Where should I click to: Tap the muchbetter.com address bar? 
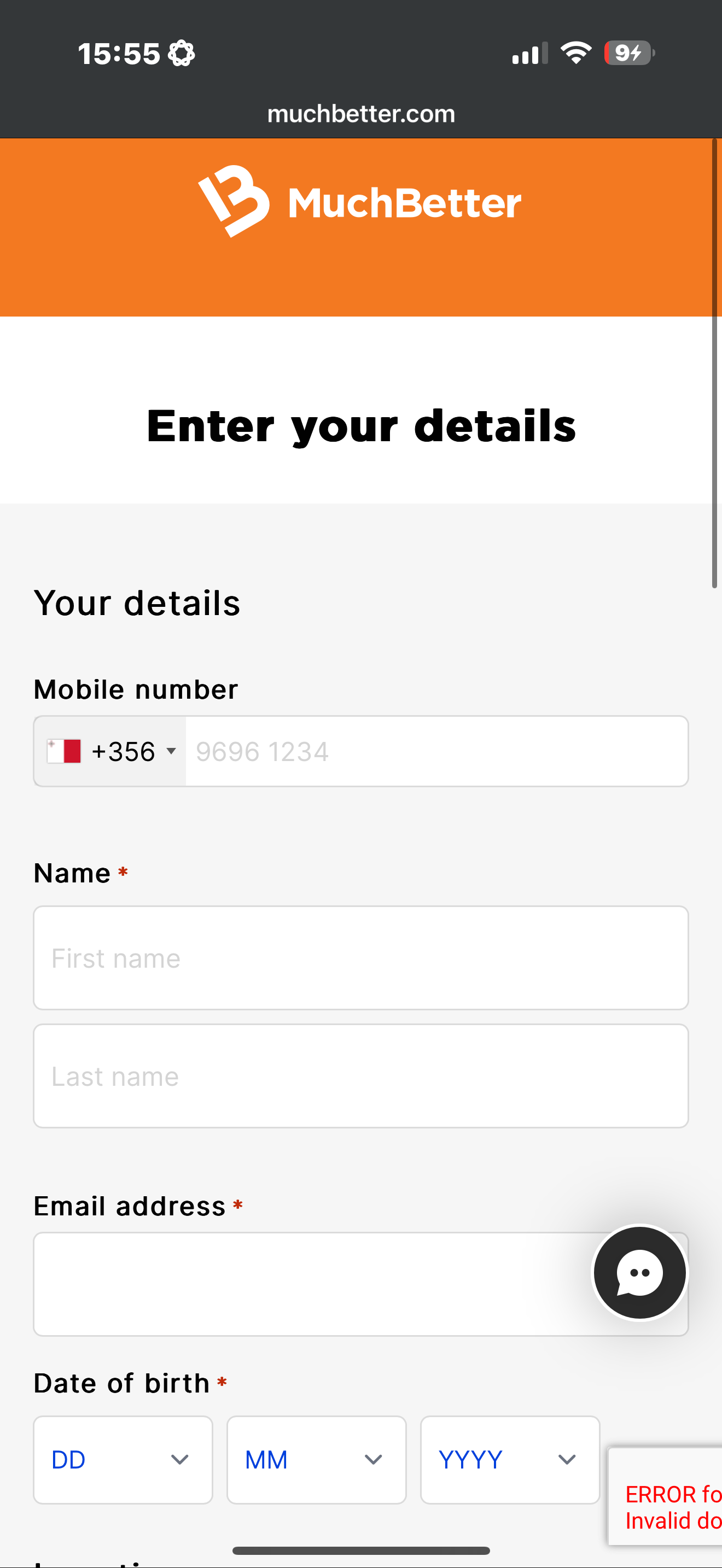pos(361,114)
